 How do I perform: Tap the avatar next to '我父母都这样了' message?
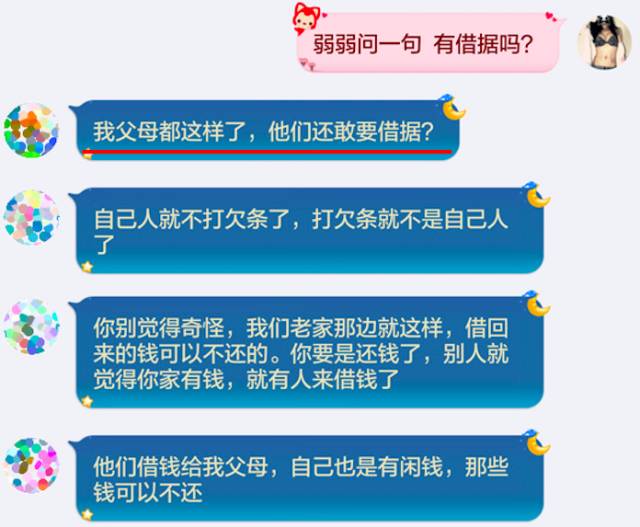coord(32,129)
